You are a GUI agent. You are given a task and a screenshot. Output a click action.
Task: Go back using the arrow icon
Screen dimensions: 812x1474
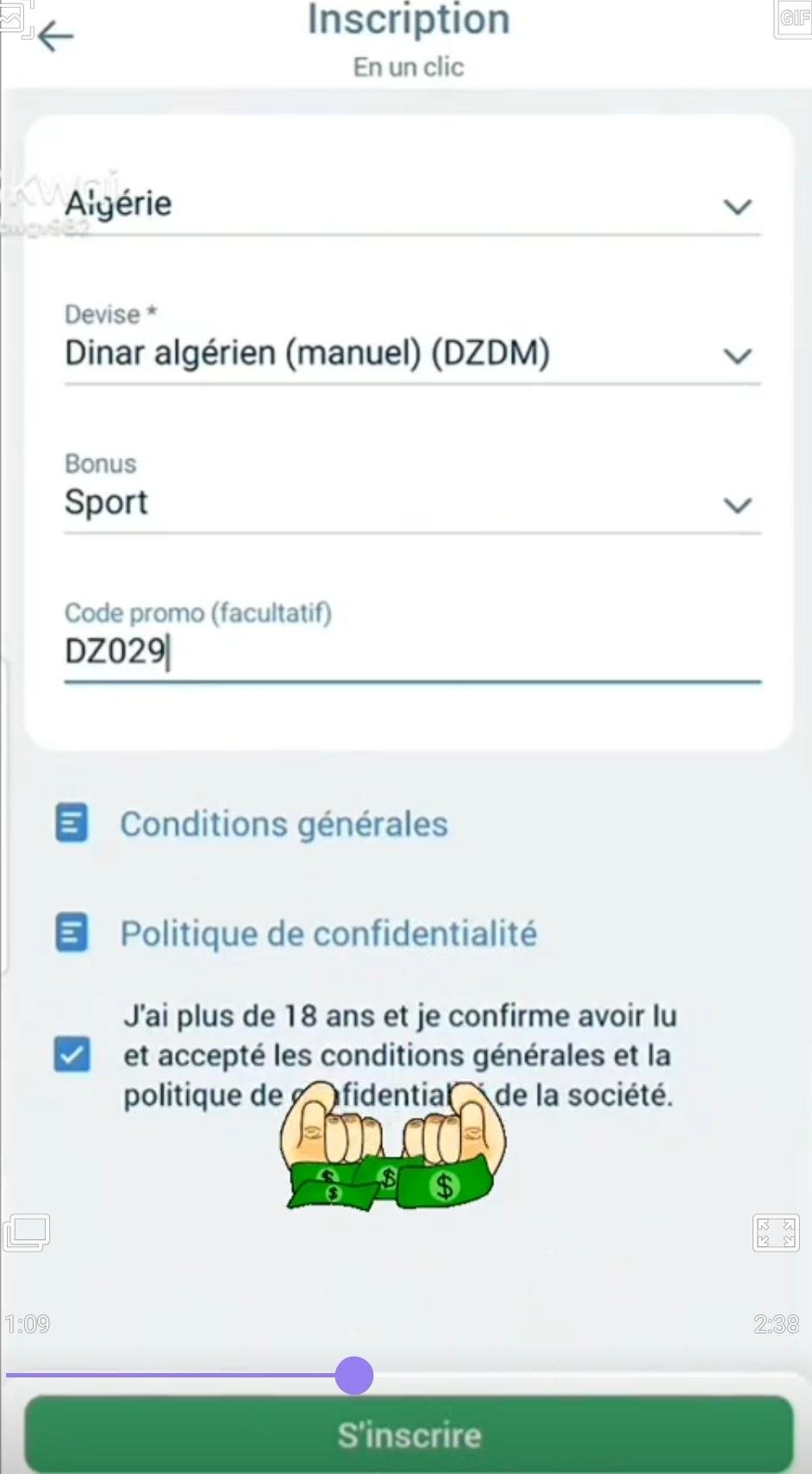(55, 36)
